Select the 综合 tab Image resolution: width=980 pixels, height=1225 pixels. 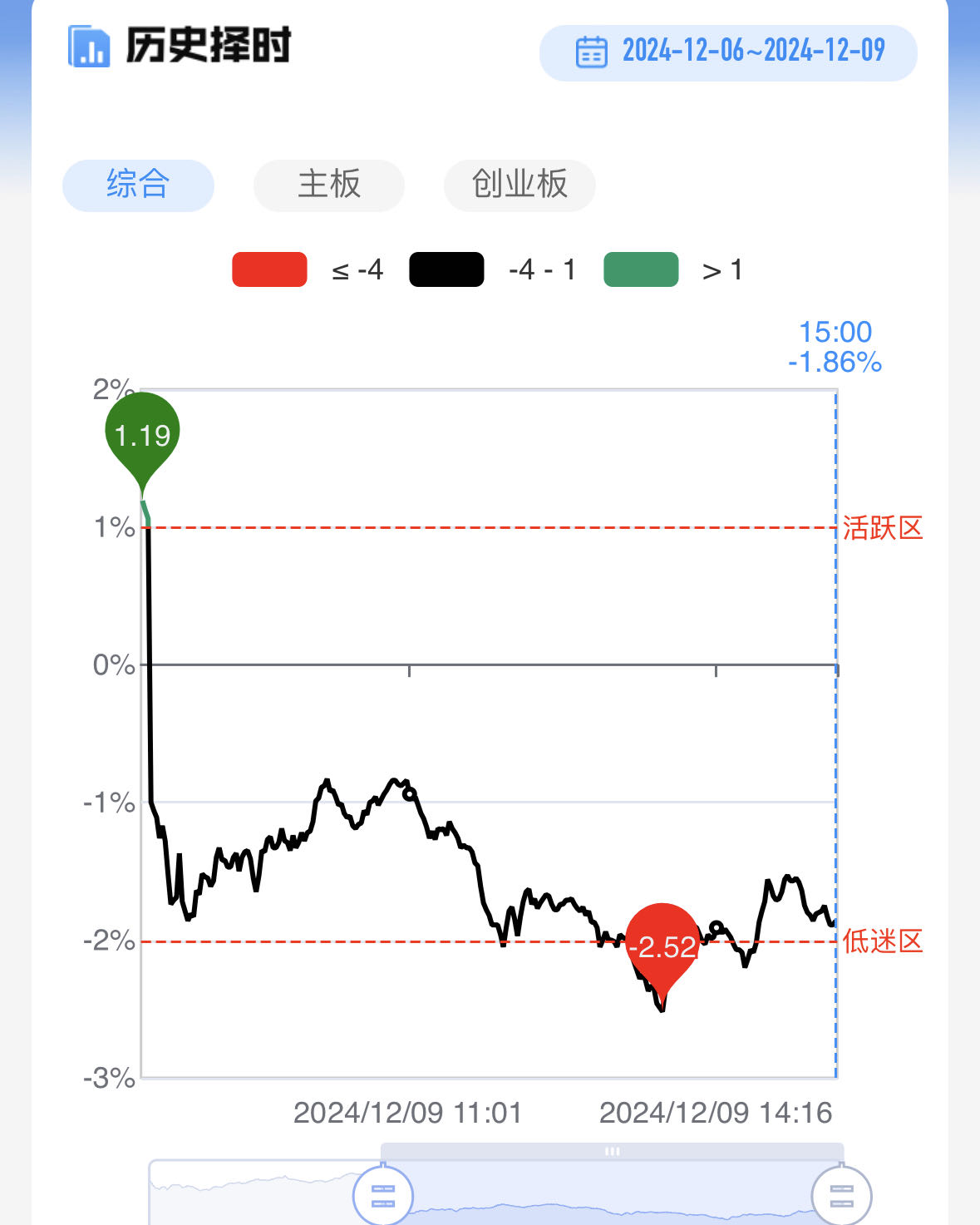pyautogui.click(x=138, y=185)
